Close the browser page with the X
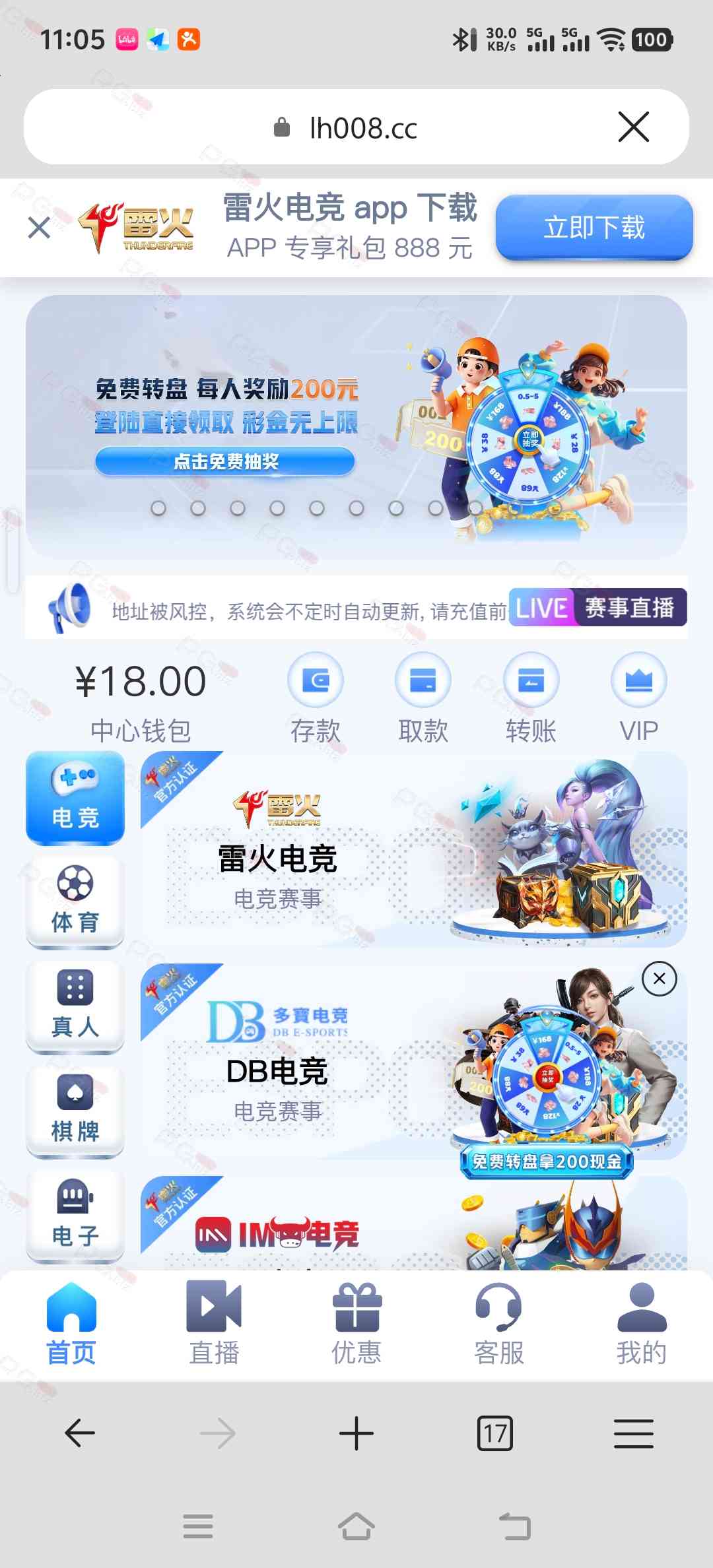This screenshot has height=1568, width=713. [634, 127]
